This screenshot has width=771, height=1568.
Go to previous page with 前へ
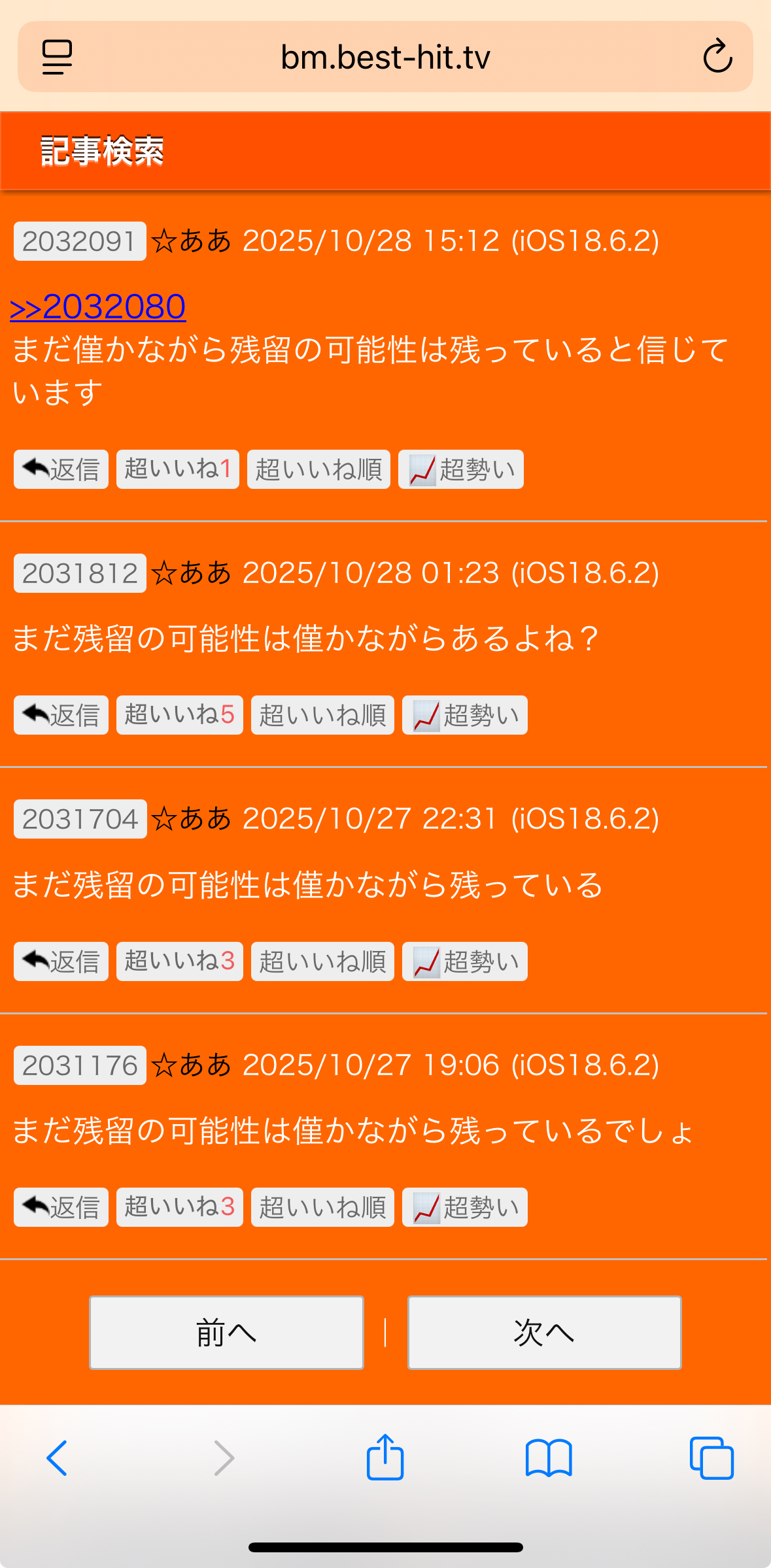226,1332
